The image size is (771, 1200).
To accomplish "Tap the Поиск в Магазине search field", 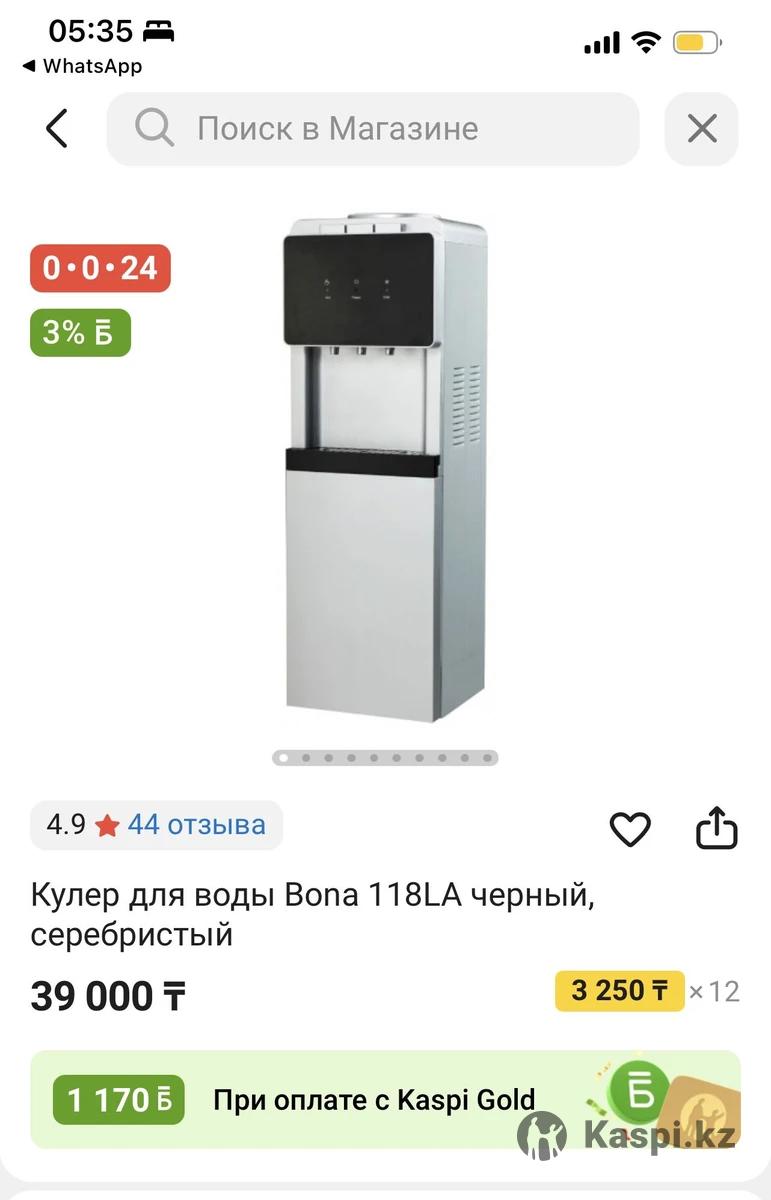I will [372, 129].
